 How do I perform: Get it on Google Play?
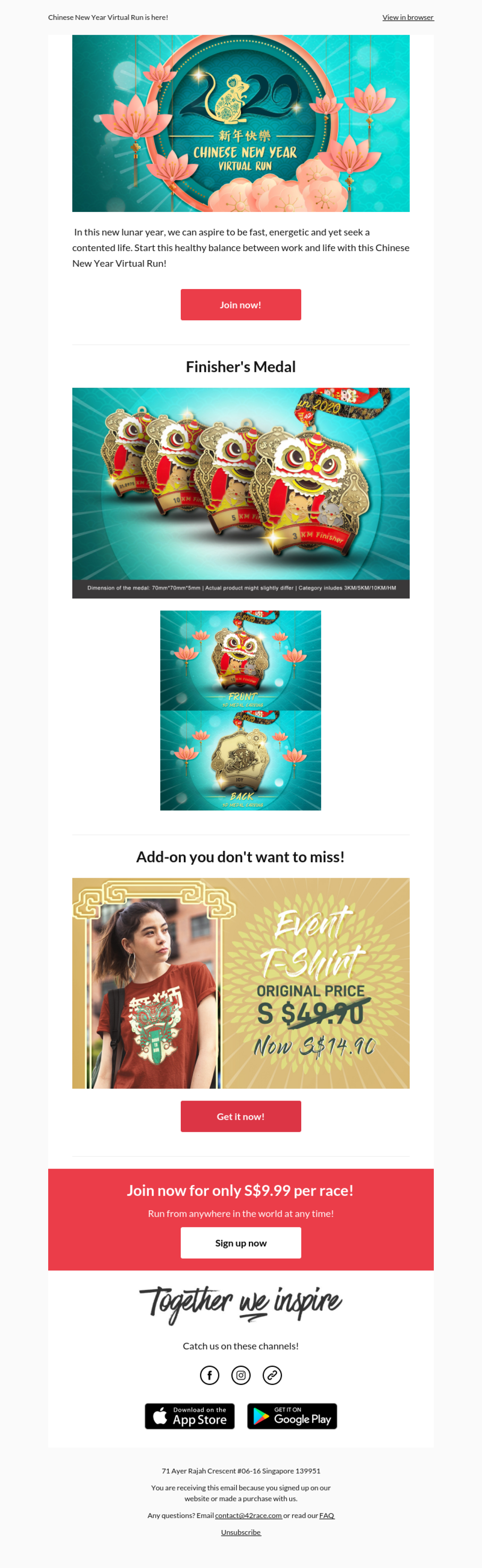coord(292,1416)
